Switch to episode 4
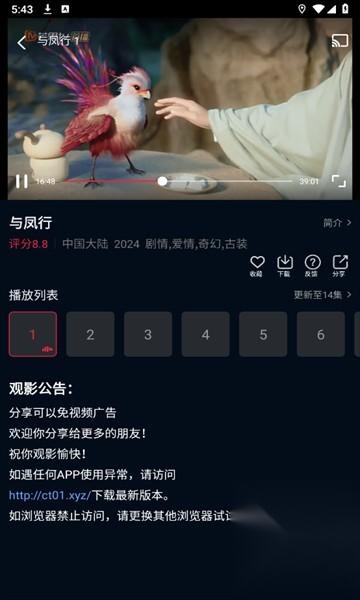The image size is (360, 600). click(205, 334)
